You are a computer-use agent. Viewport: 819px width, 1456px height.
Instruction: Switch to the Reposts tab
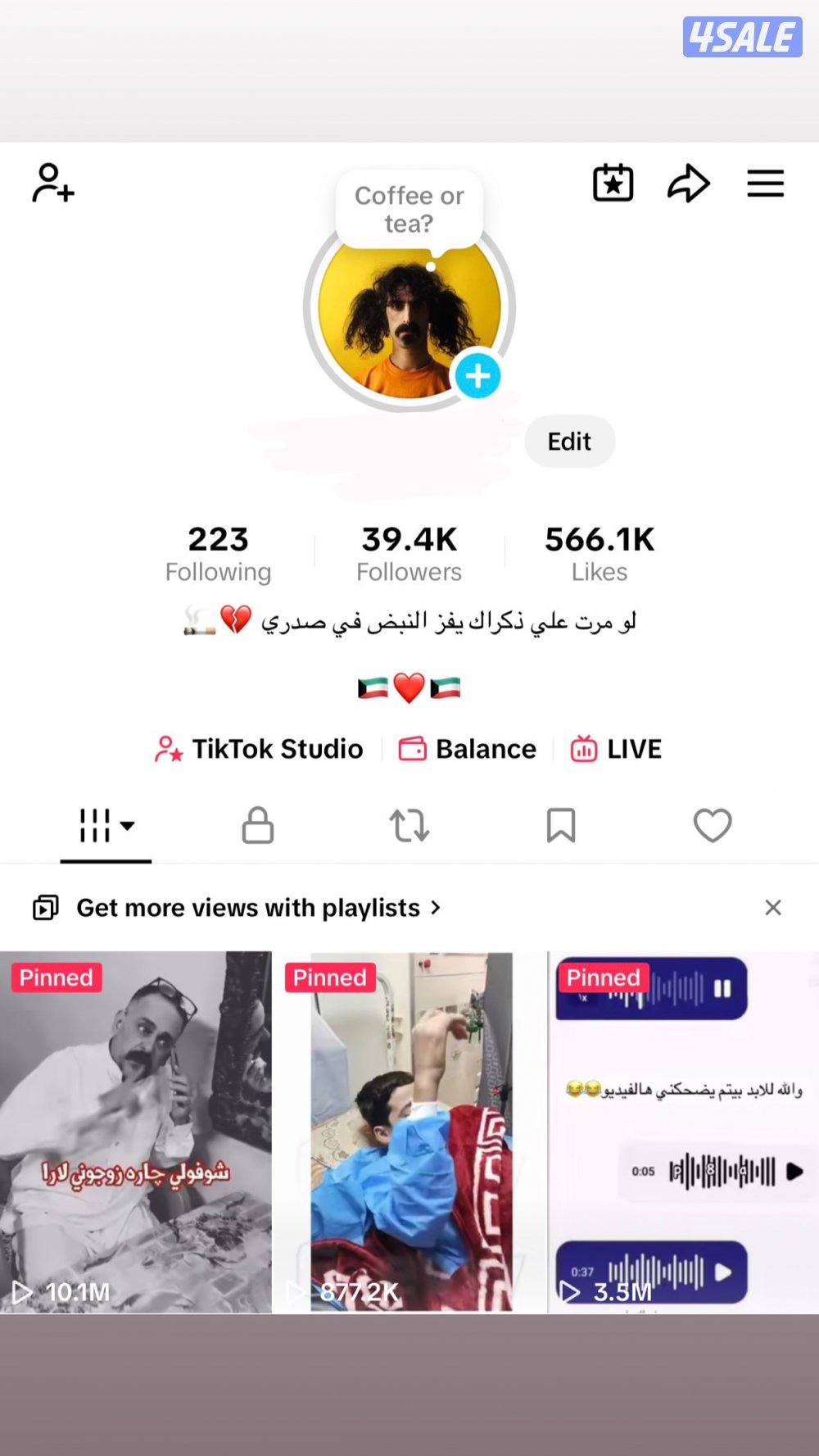tap(409, 828)
